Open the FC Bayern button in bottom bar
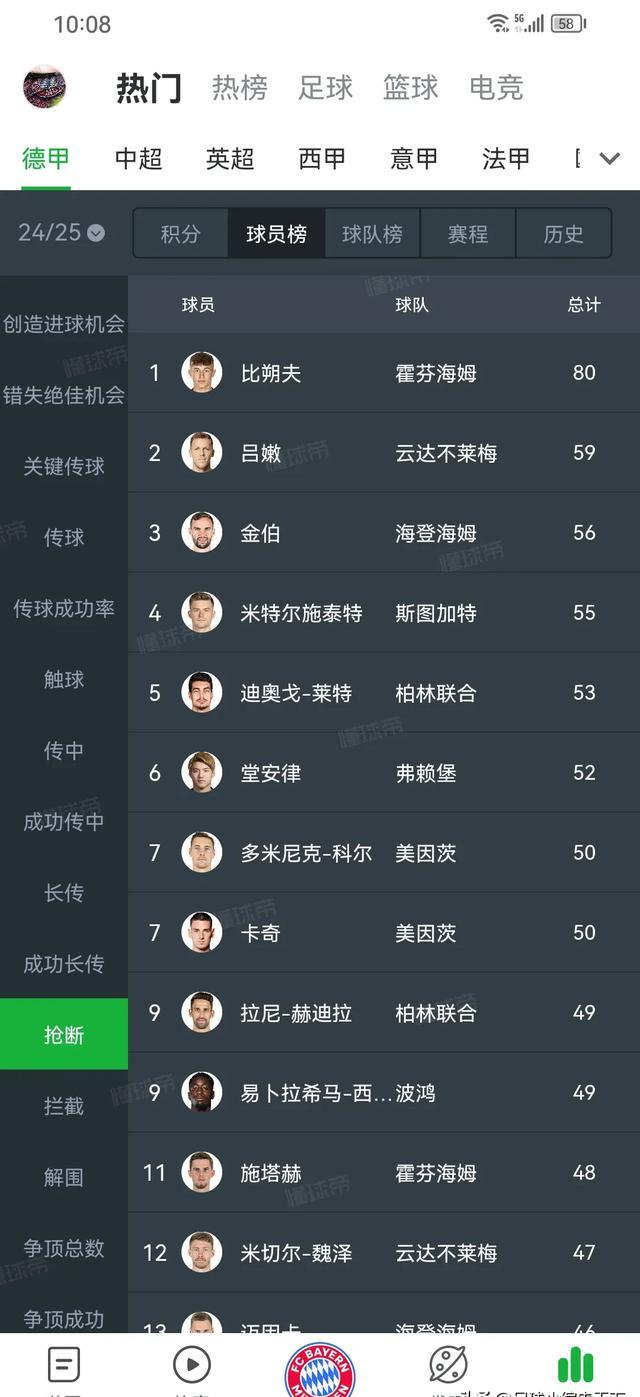640x1397 pixels. 320,1368
